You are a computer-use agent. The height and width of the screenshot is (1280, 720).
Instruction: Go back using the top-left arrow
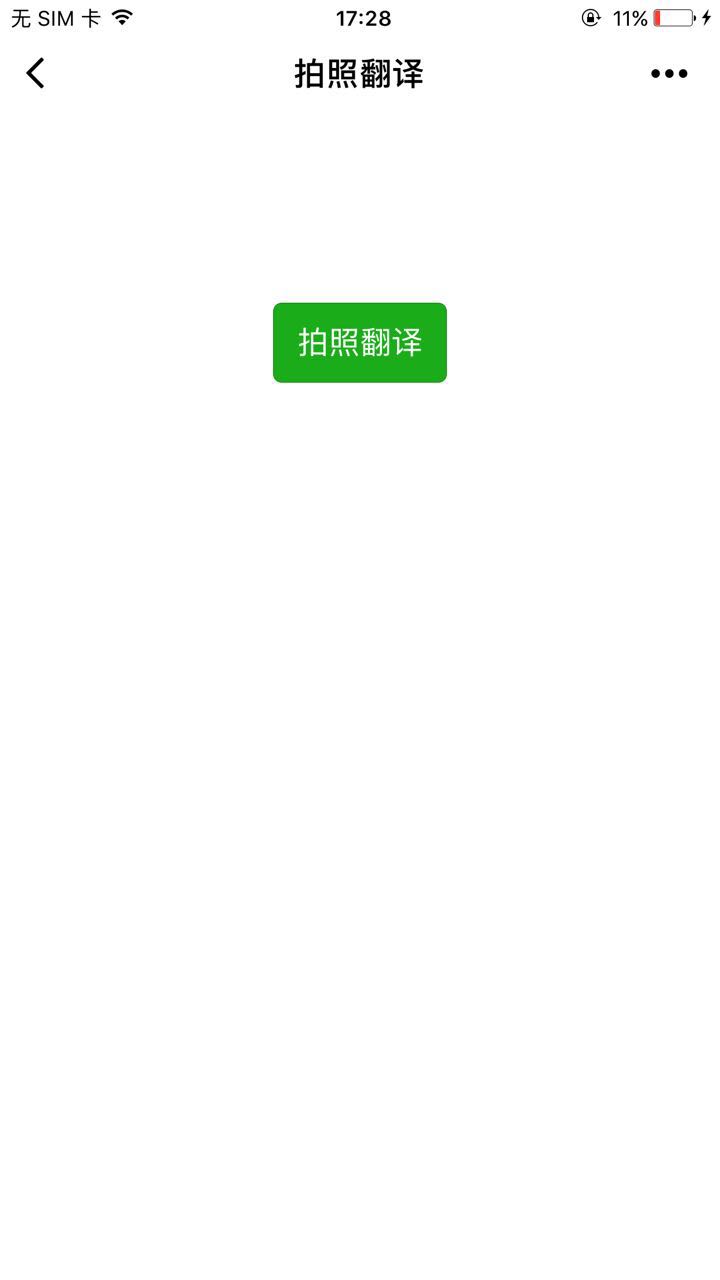(x=36, y=73)
